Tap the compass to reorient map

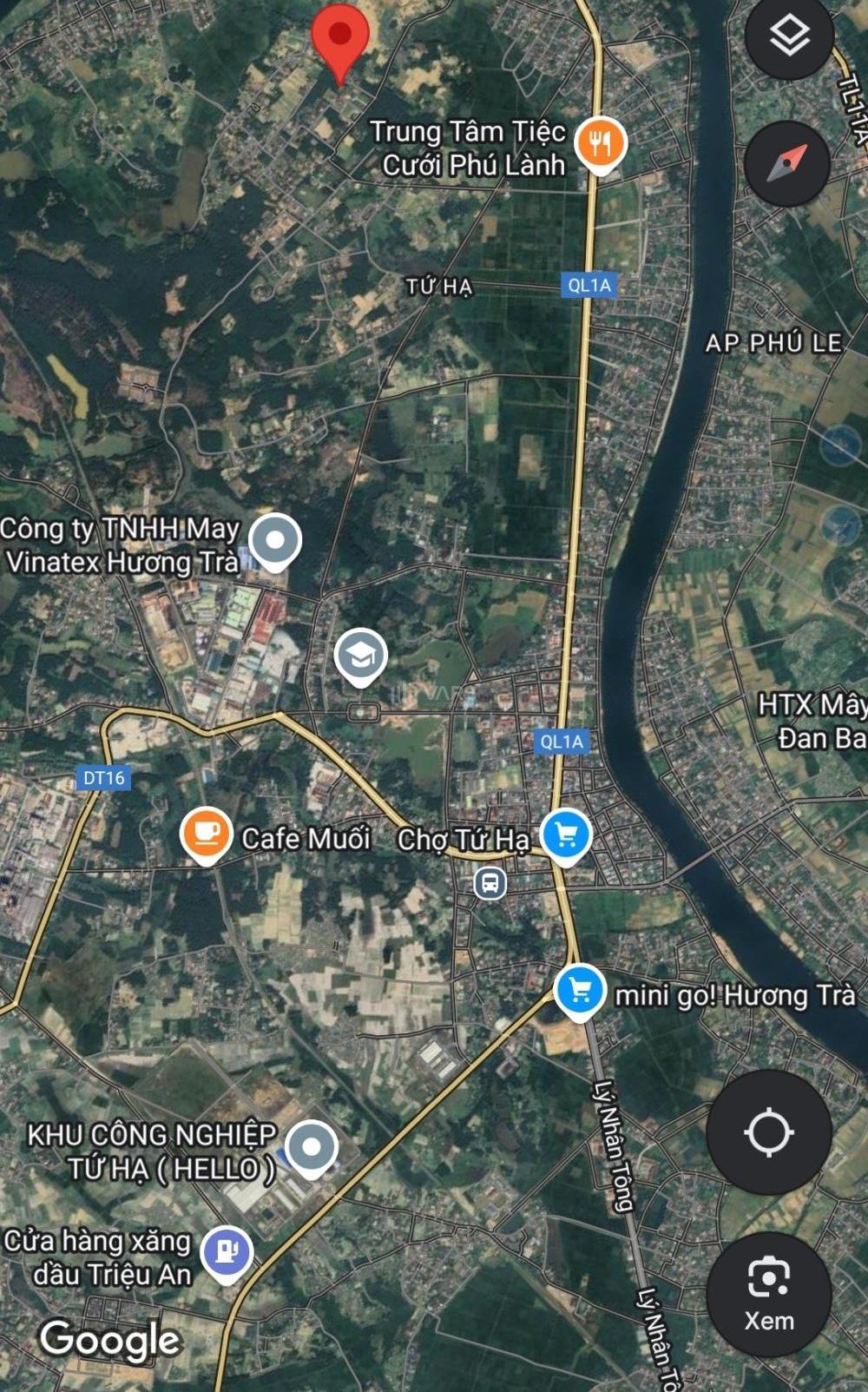click(786, 163)
